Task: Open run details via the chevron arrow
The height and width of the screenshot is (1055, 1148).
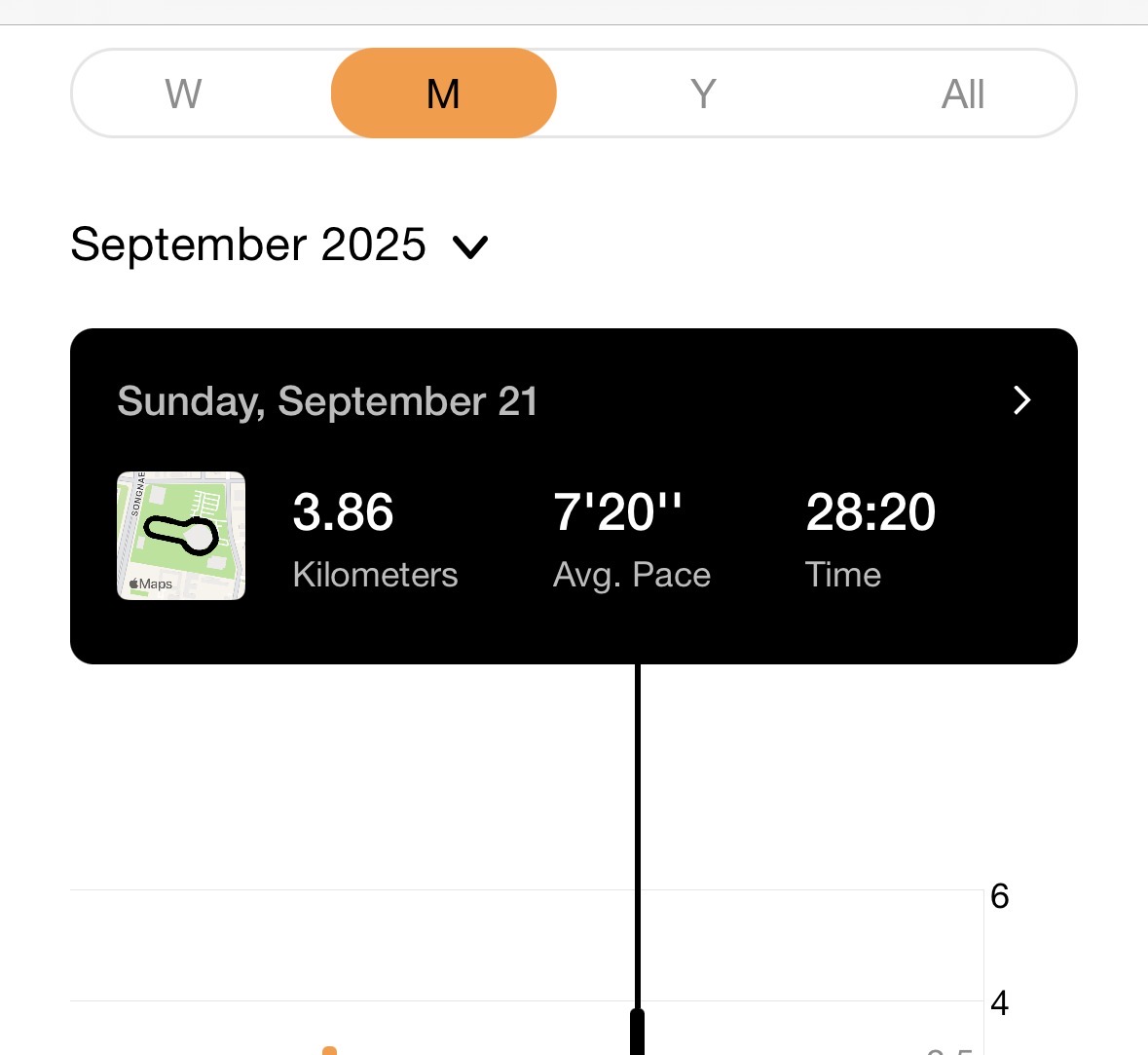Action: 1021,400
